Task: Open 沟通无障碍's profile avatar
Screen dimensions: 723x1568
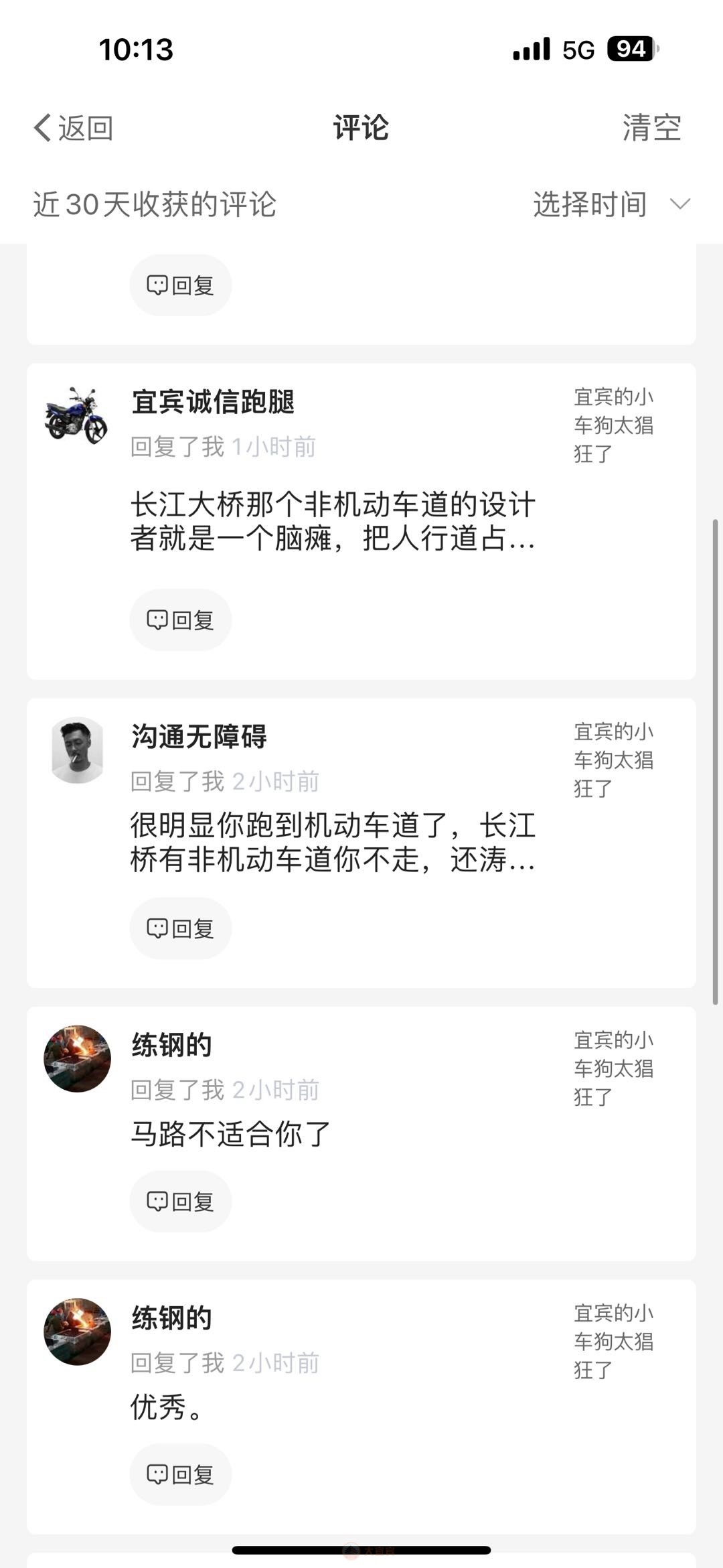Action: pyautogui.click(x=77, y=750)
